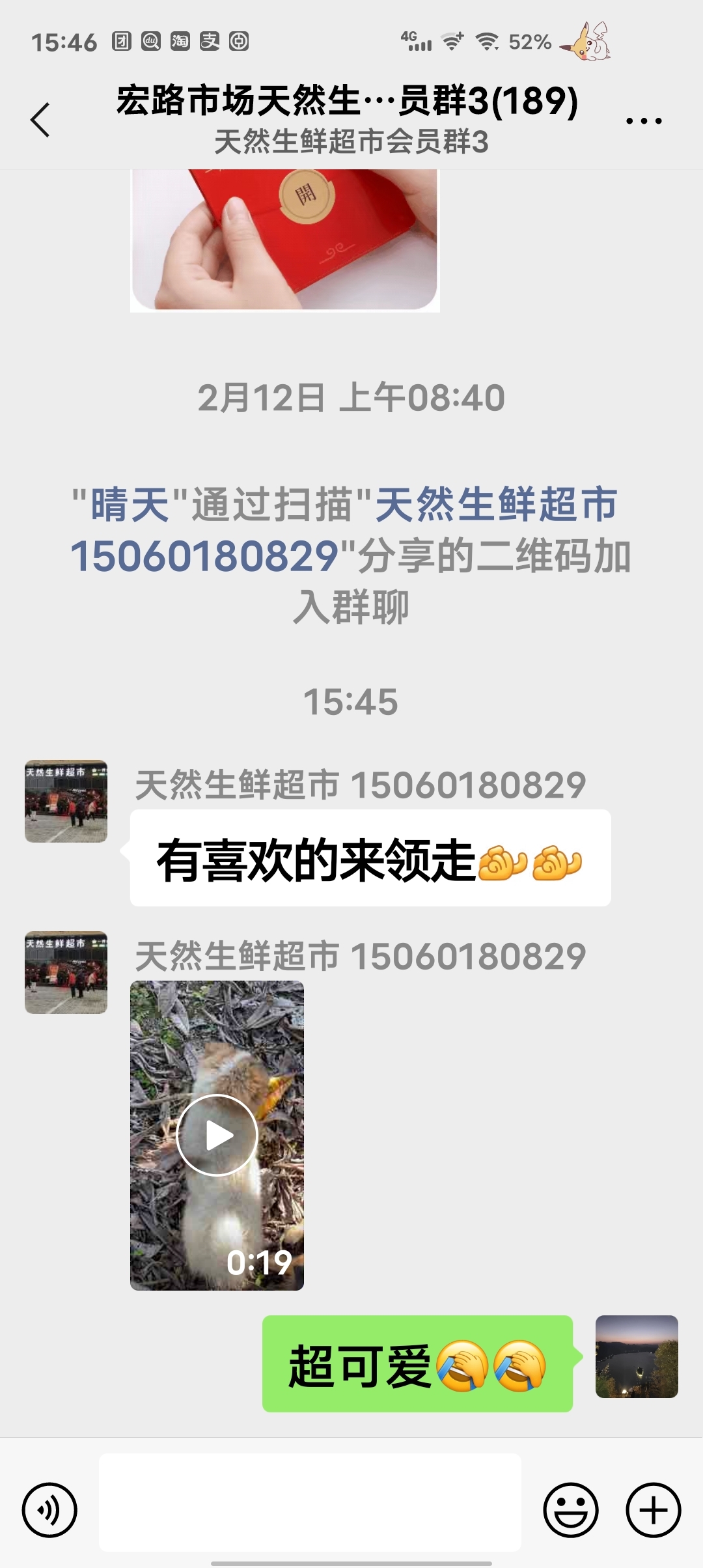Image resolution: width=703 pixels, height=1568 pixels.
Task: Open 晴天's profile from the join notice
Action: pos(130,505)
